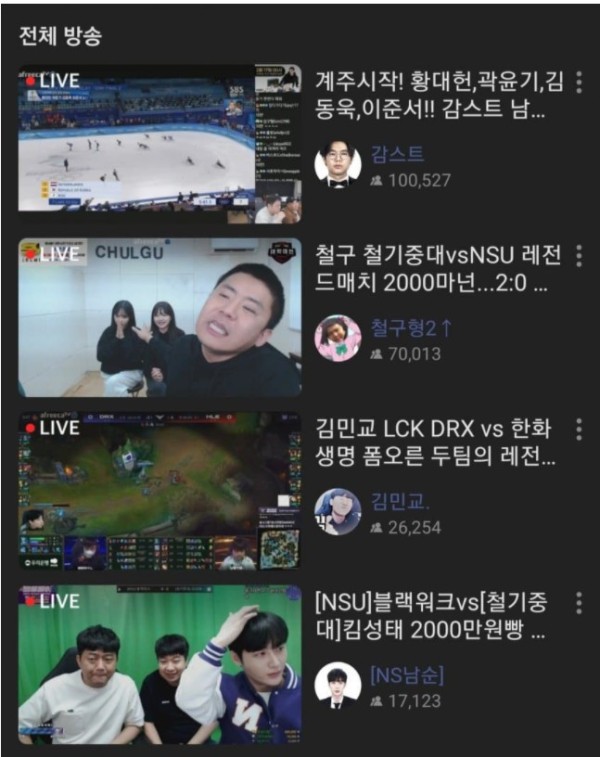The height and width of the screenshot is (757, 600).
Task: Show the three-dot menu for 김민교's broadcast
Action: (x=579, y=429)
